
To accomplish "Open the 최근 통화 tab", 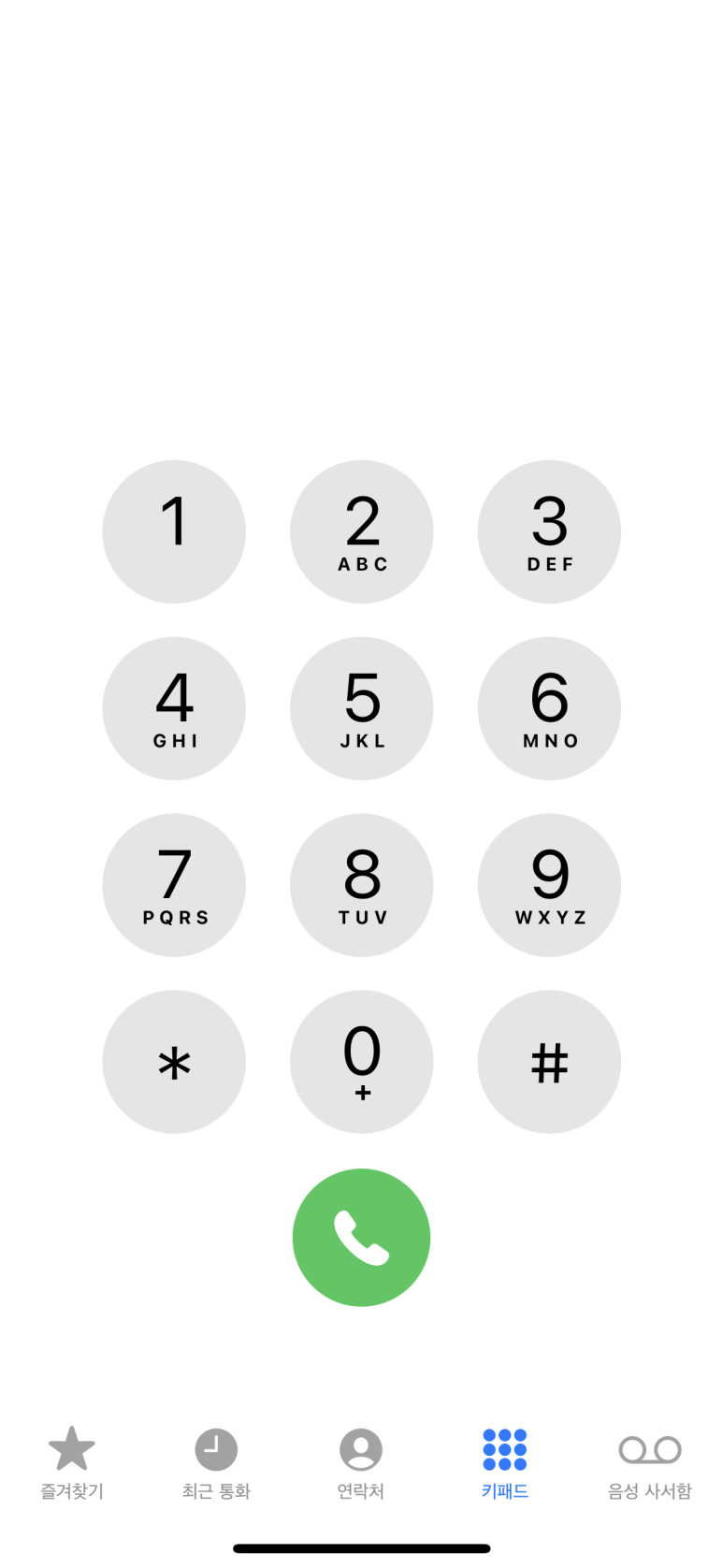I will (216, 1462).
